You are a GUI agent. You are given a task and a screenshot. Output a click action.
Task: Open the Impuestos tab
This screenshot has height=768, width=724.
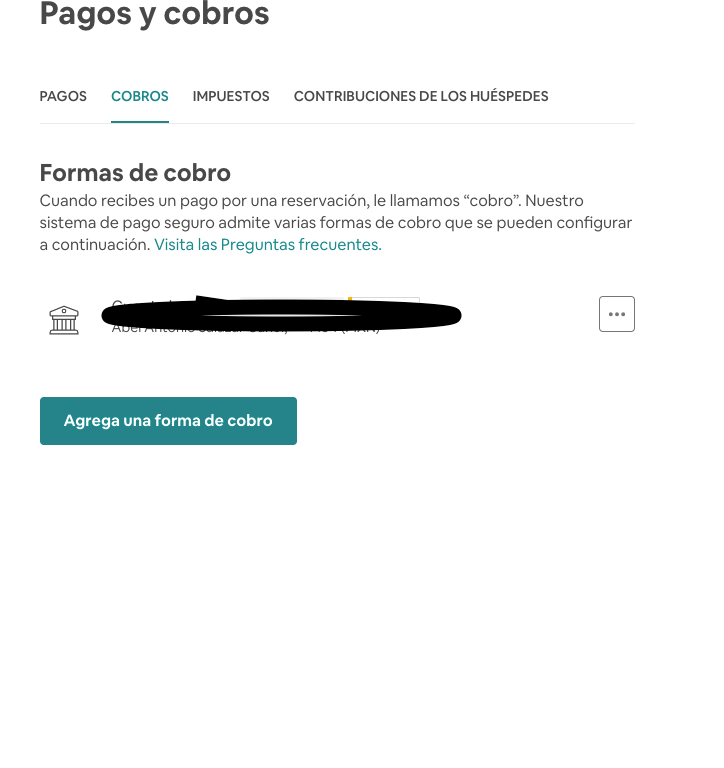point(231,97)
